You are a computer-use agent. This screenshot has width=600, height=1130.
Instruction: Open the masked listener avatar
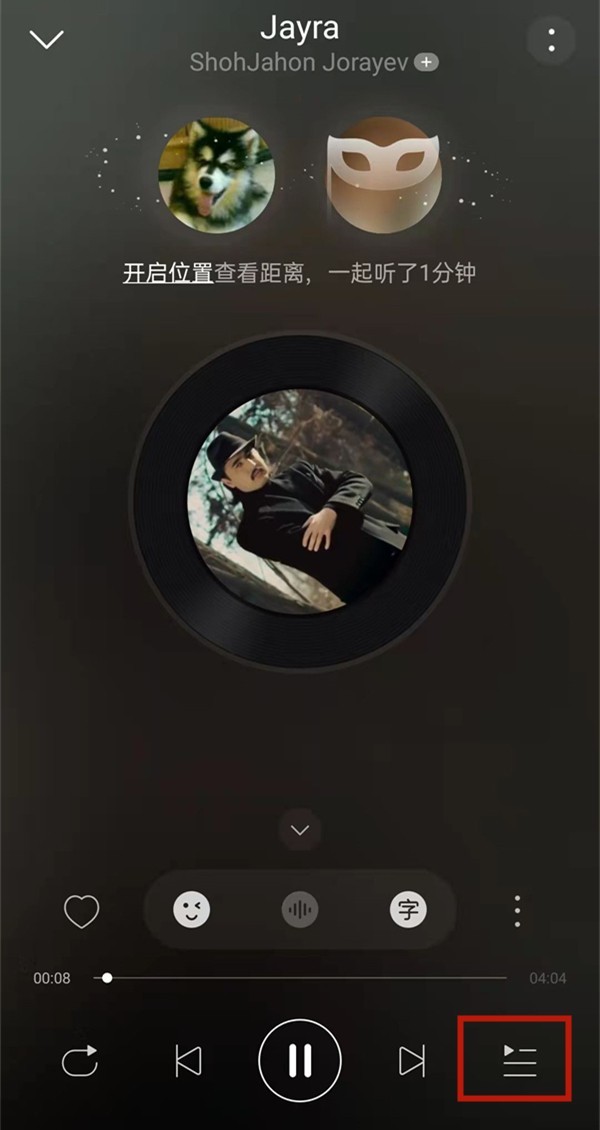tap(385, 177)
